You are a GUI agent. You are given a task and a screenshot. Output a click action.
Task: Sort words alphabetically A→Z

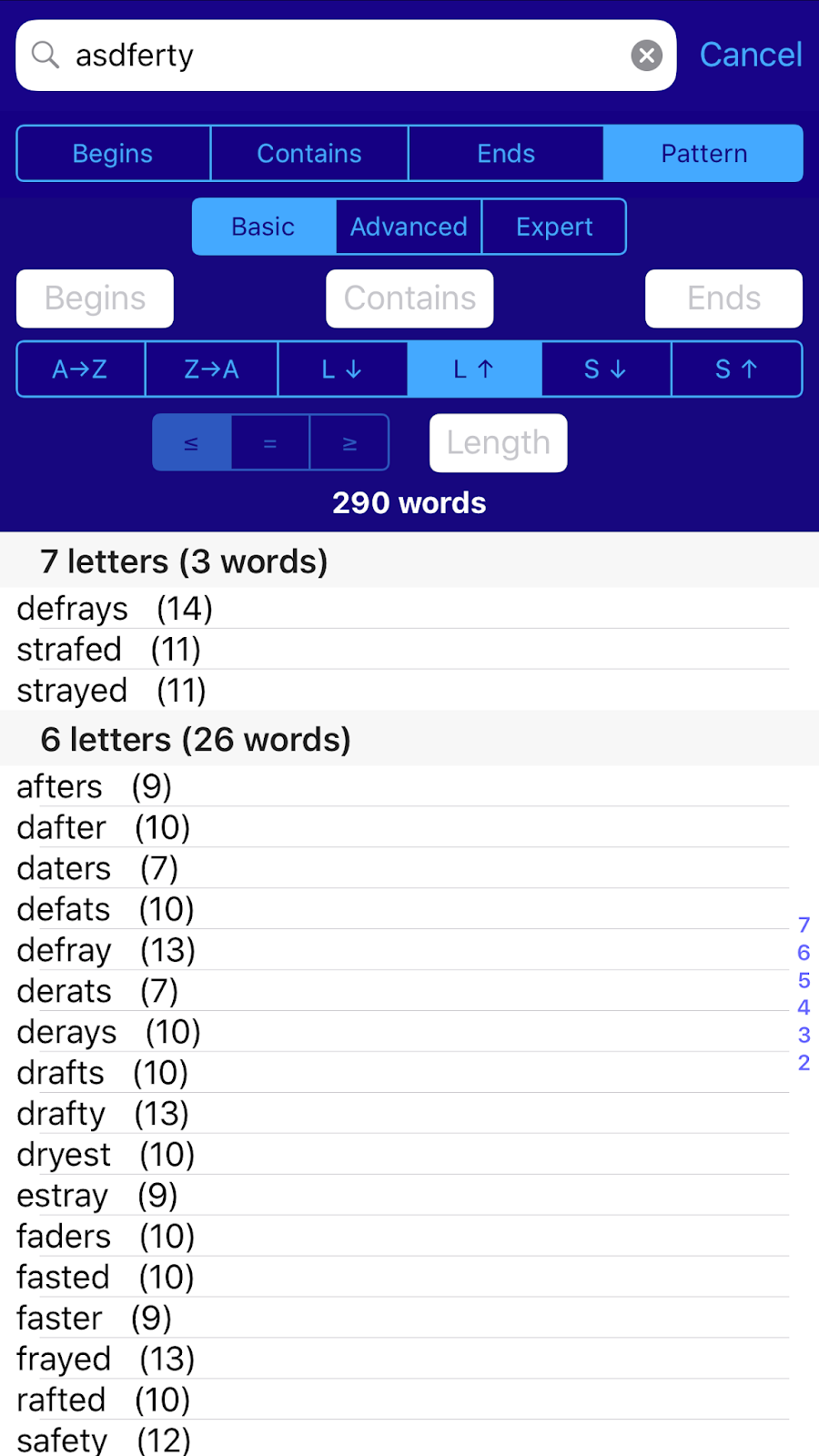(80, 369)
